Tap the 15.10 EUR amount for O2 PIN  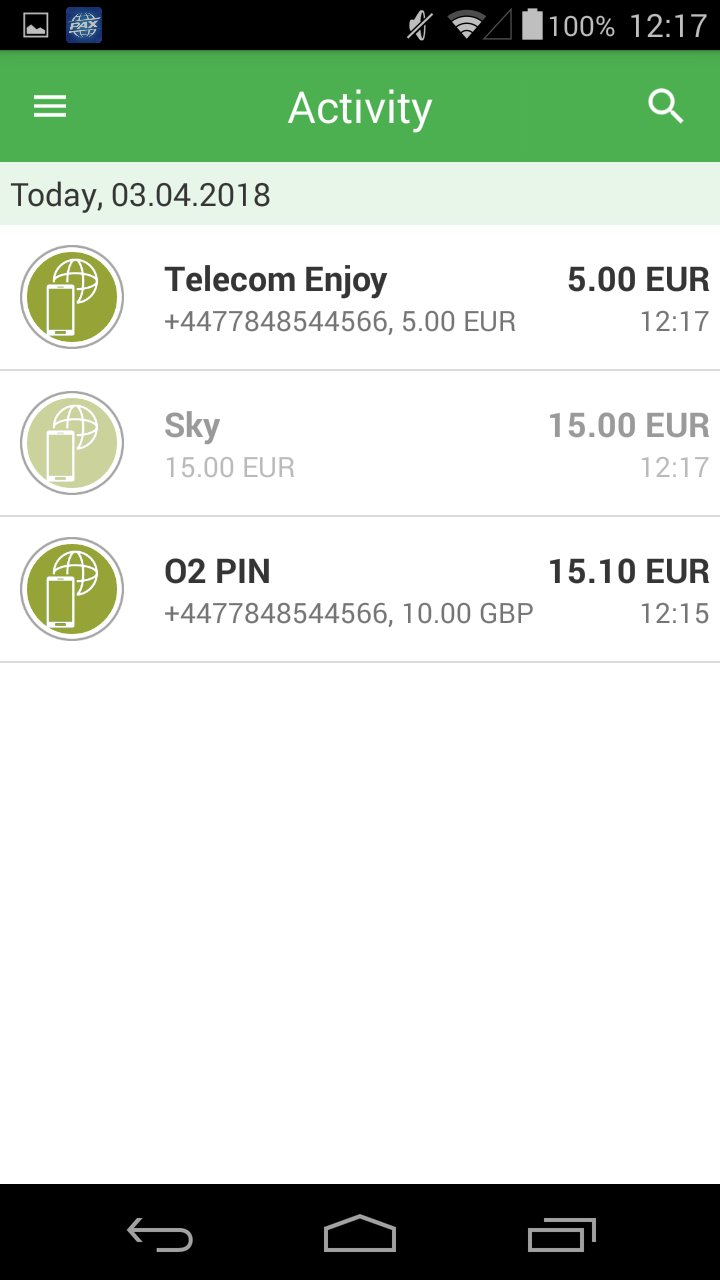(x=630, y=571)
